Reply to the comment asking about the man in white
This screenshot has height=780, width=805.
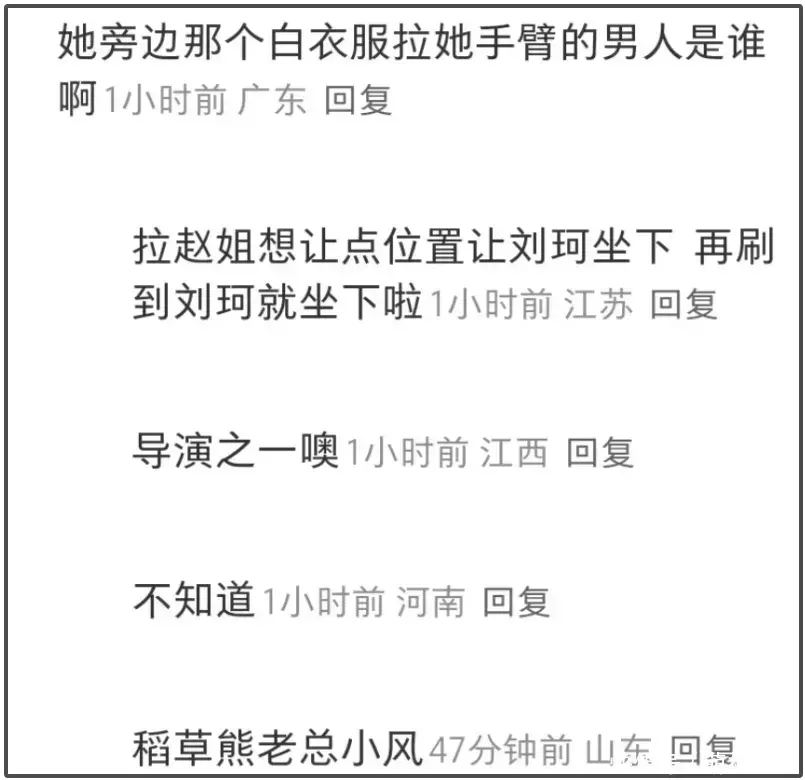click(x=357, y=101)
